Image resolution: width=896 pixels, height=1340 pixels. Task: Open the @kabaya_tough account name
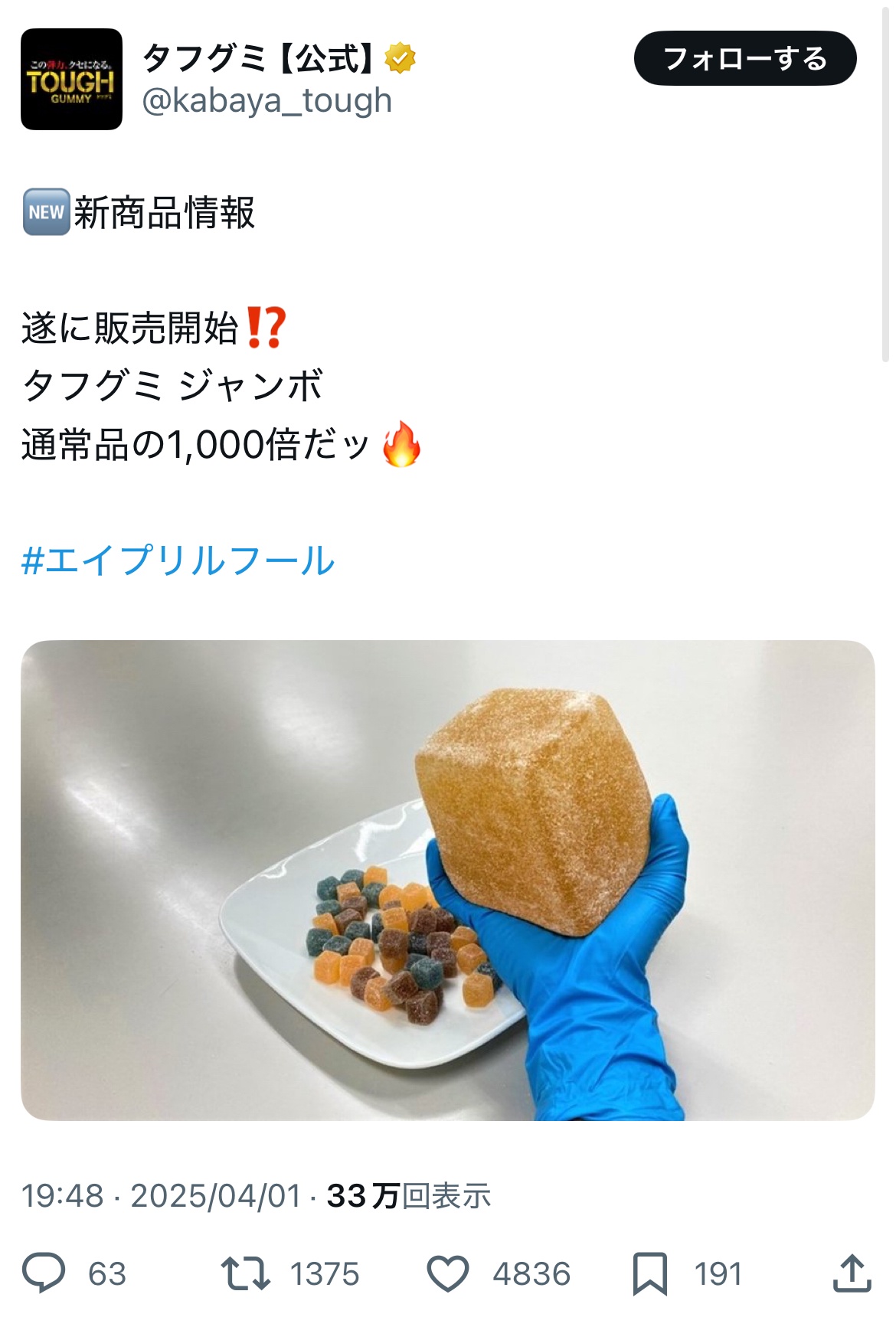267,100
